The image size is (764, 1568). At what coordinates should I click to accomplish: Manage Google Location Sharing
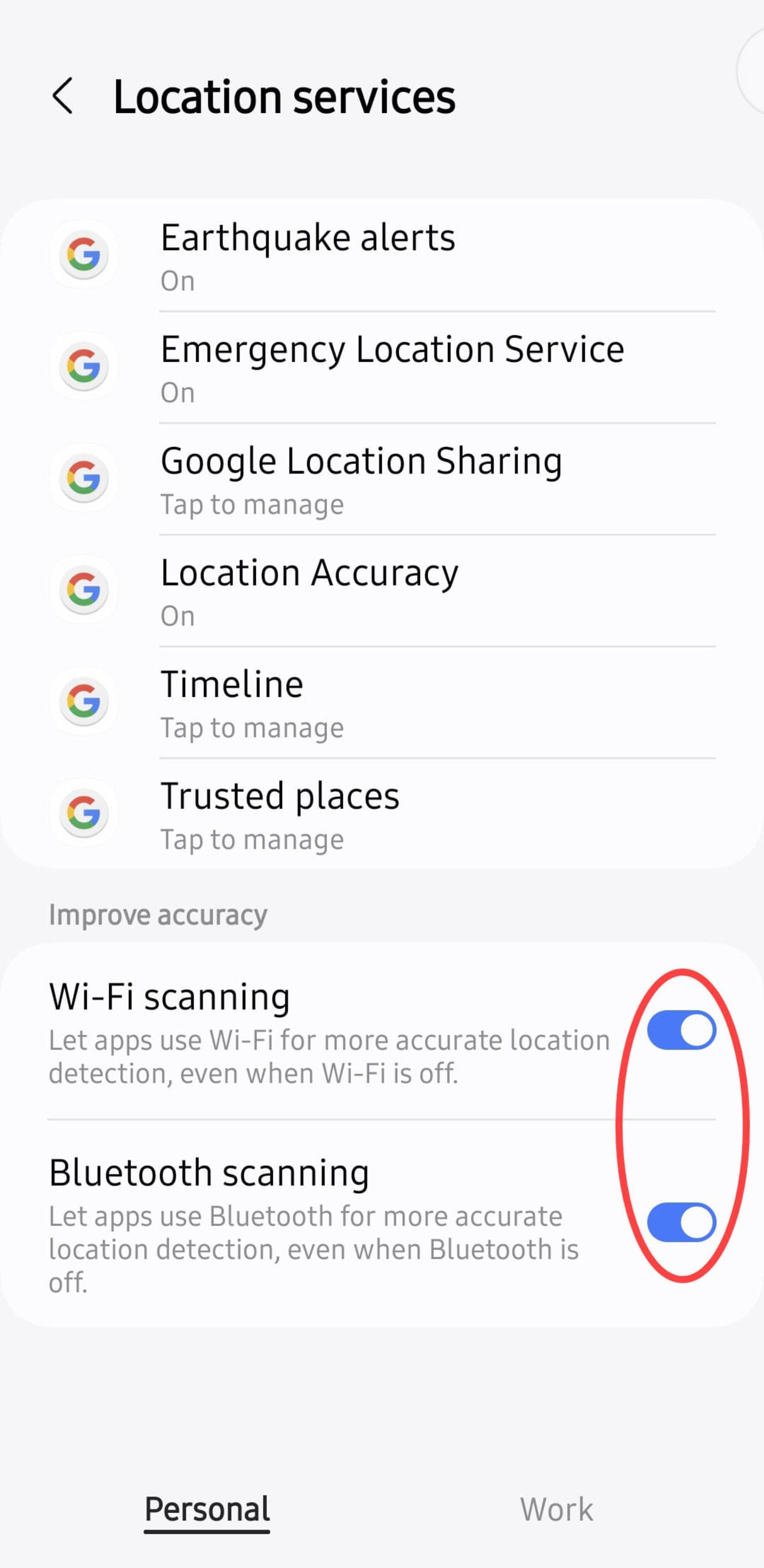[382, 479]
